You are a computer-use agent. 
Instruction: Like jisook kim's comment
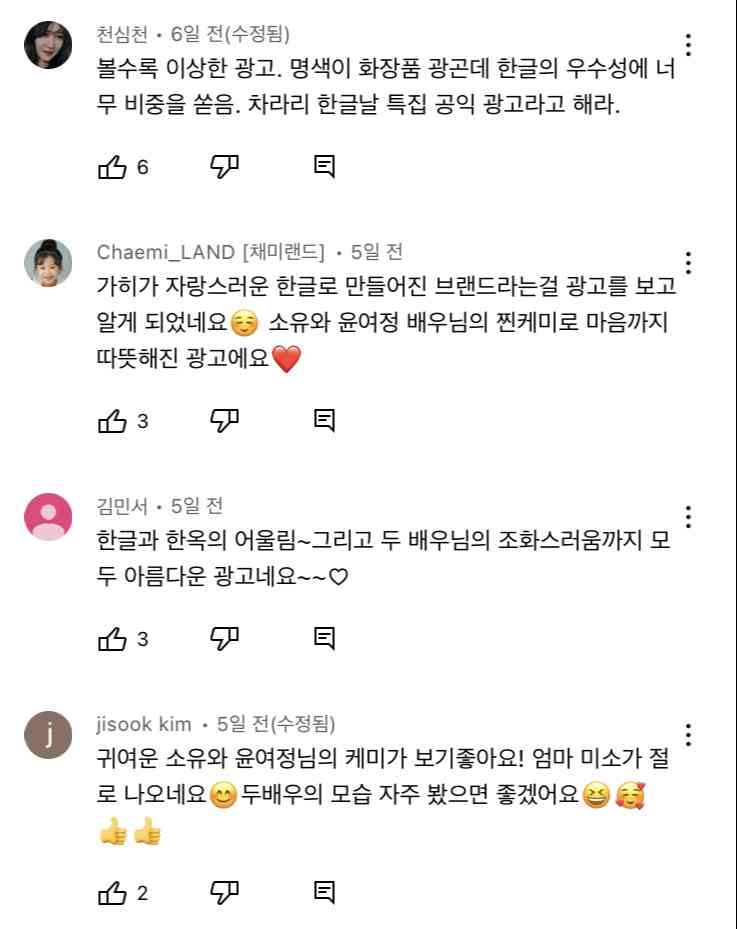coord(112,893)
